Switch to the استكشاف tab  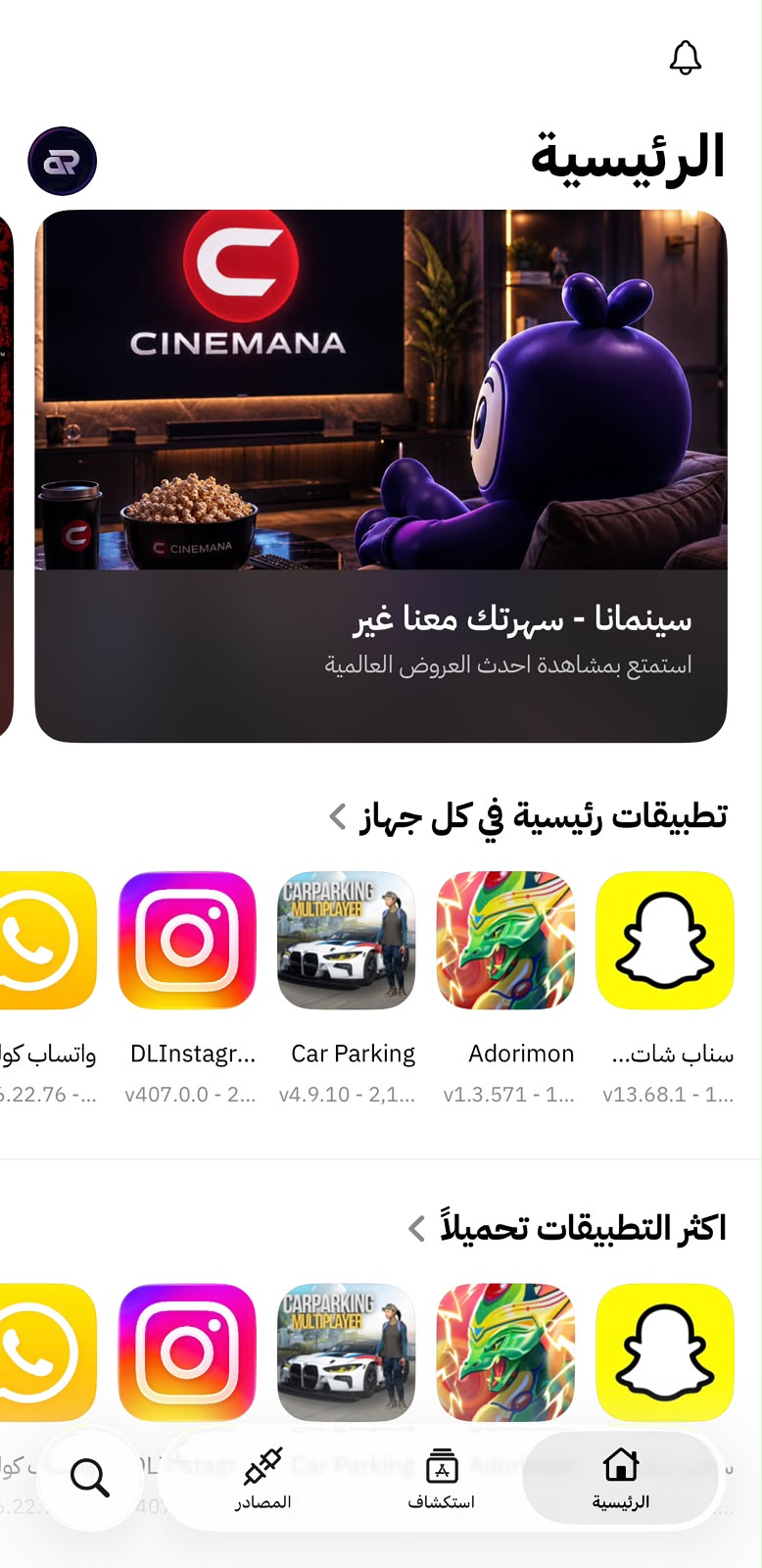tap(442, 1479)
